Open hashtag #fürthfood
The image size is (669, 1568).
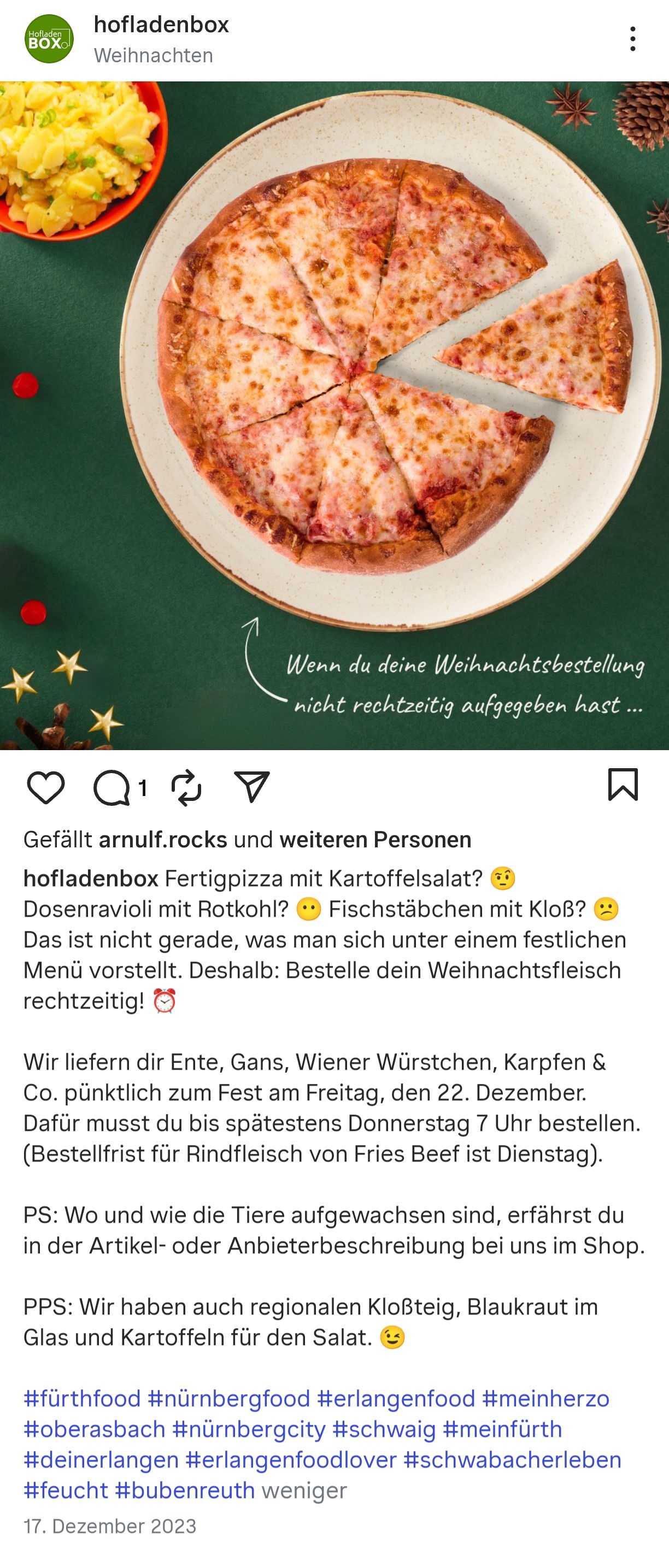pos(82,1398)
